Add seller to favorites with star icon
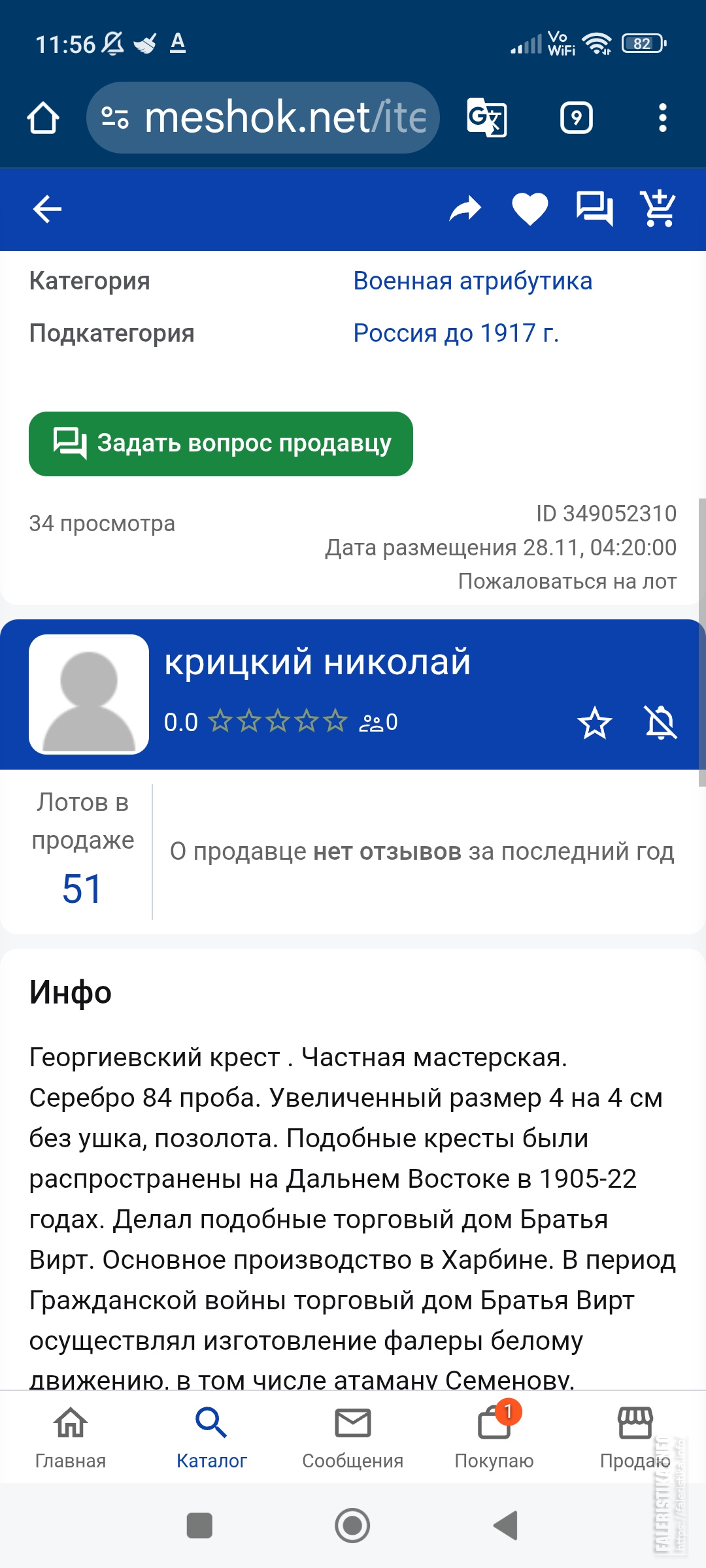Screen dimensions: 706x1568 [594, 723]
